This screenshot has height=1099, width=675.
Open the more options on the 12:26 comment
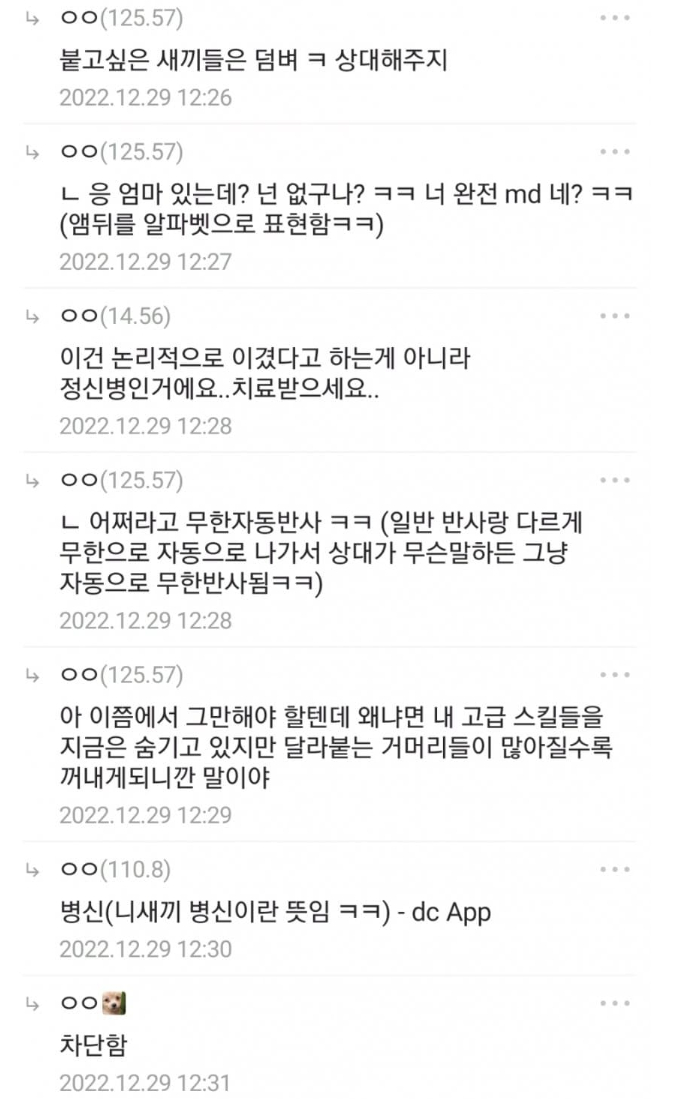click(x=615, y=18)
